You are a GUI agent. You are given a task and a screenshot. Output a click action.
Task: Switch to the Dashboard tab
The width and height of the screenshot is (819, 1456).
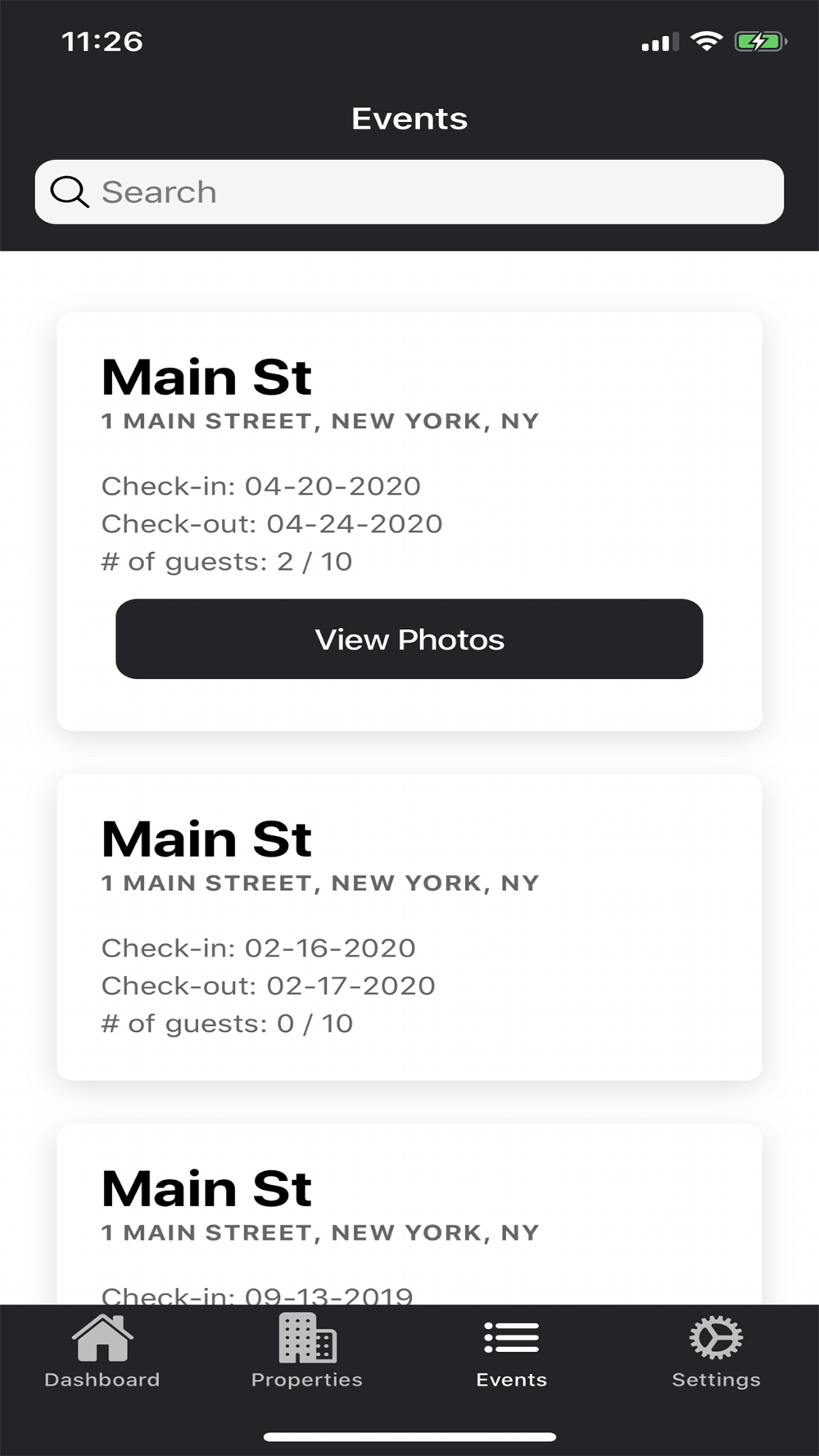[x=102, y=1352]
